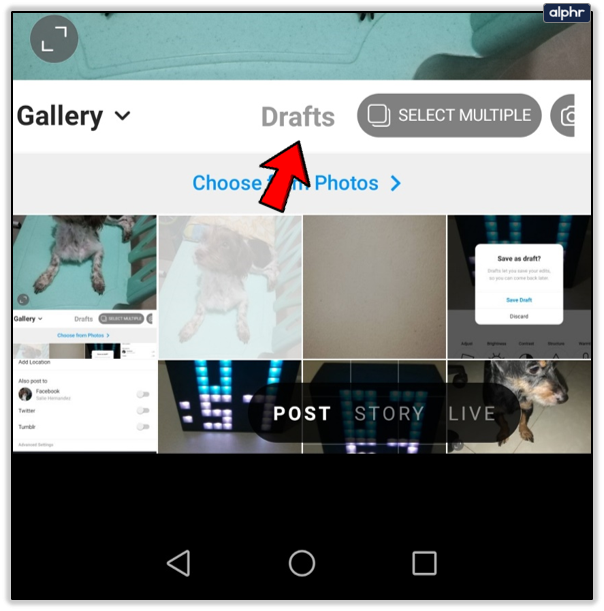
Task: Switch to the Drafts tab
Action: (297, 117)
